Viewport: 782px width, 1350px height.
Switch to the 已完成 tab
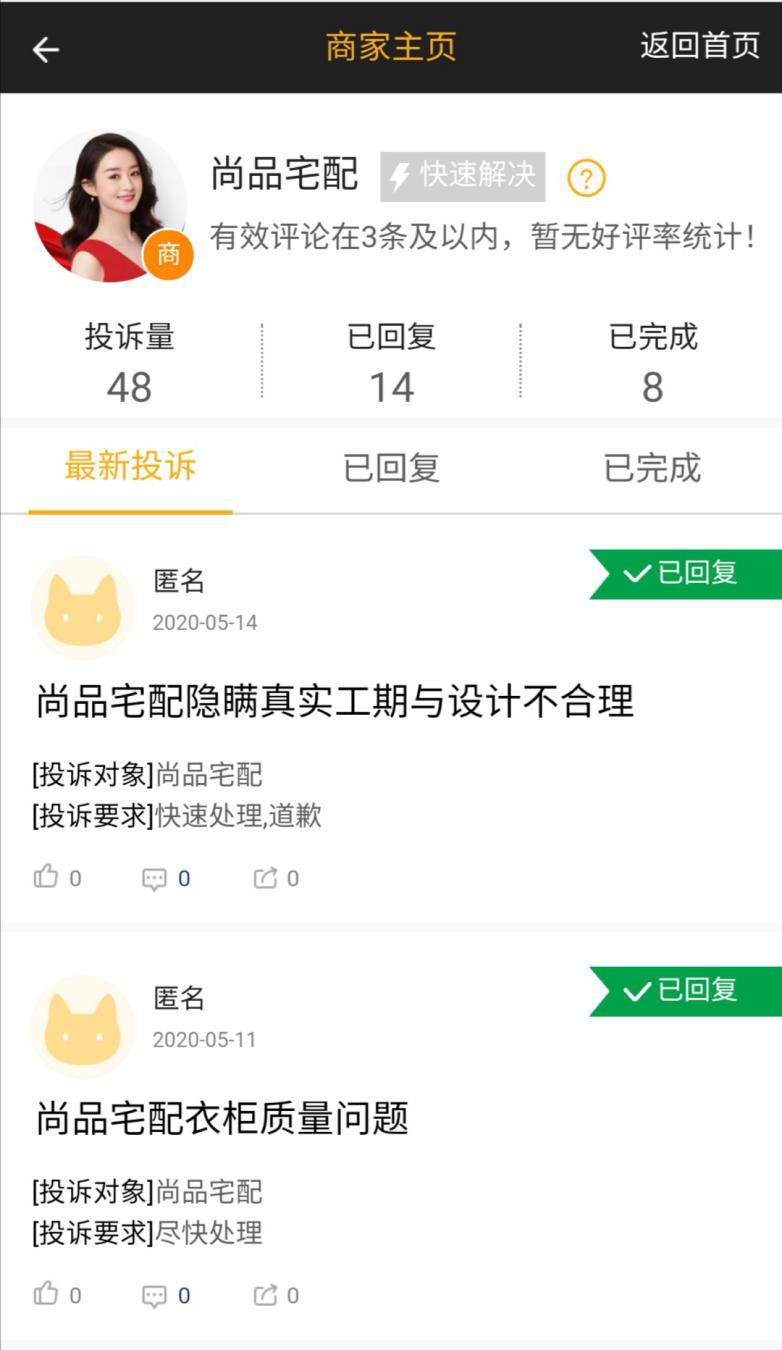click(652, 468)
